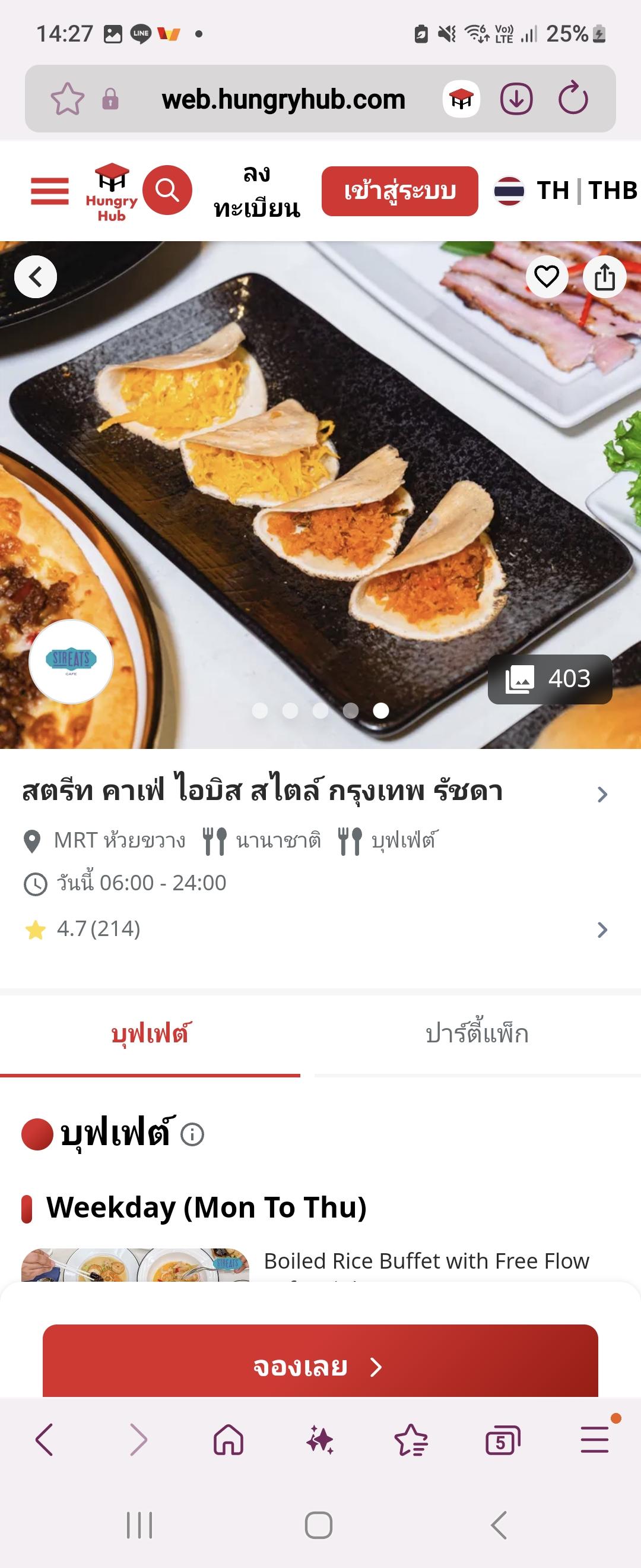
Task: Tap the red search icon
Action: click(167, 191)
